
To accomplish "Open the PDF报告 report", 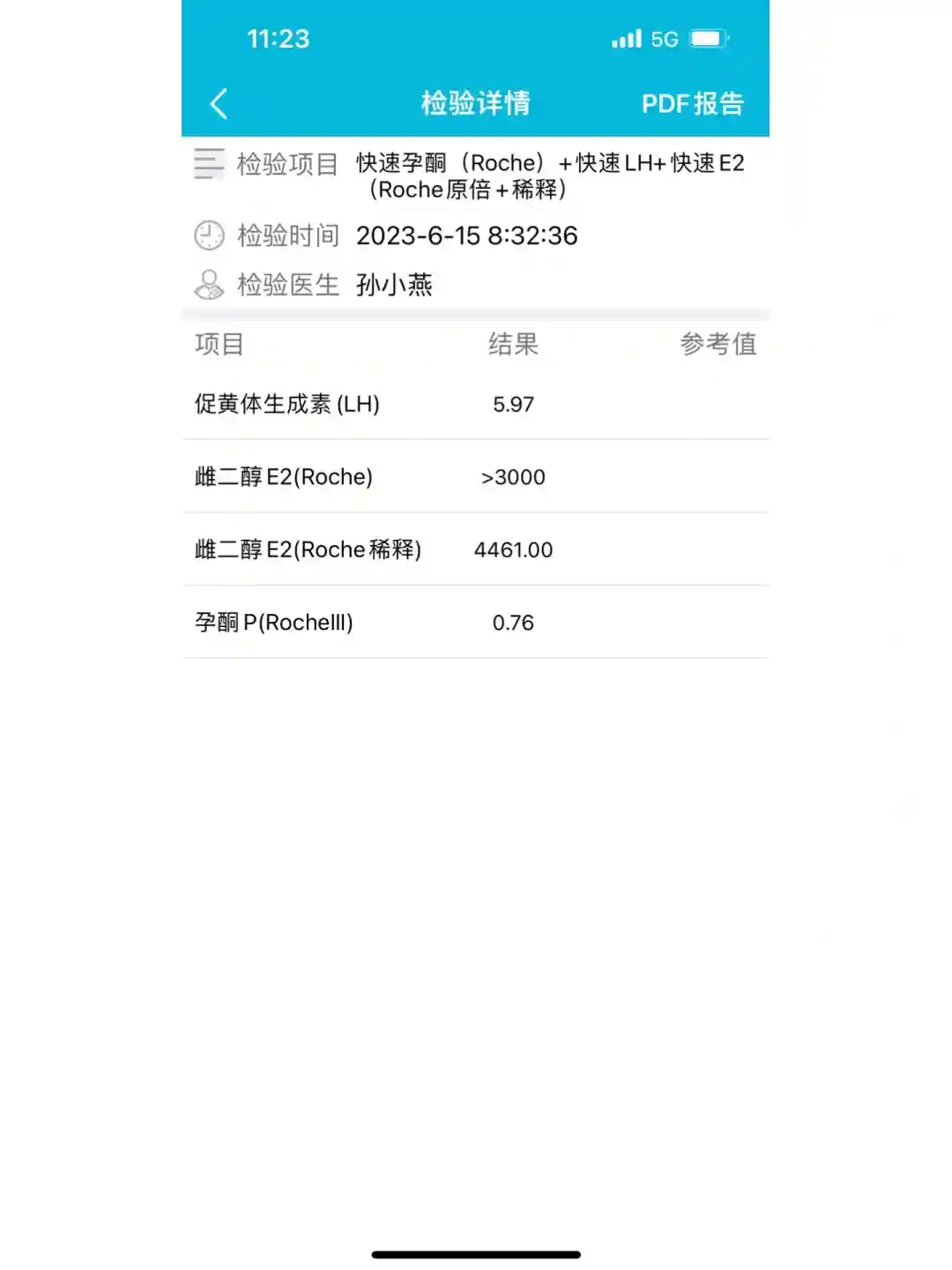I will [x=692, y=103].
